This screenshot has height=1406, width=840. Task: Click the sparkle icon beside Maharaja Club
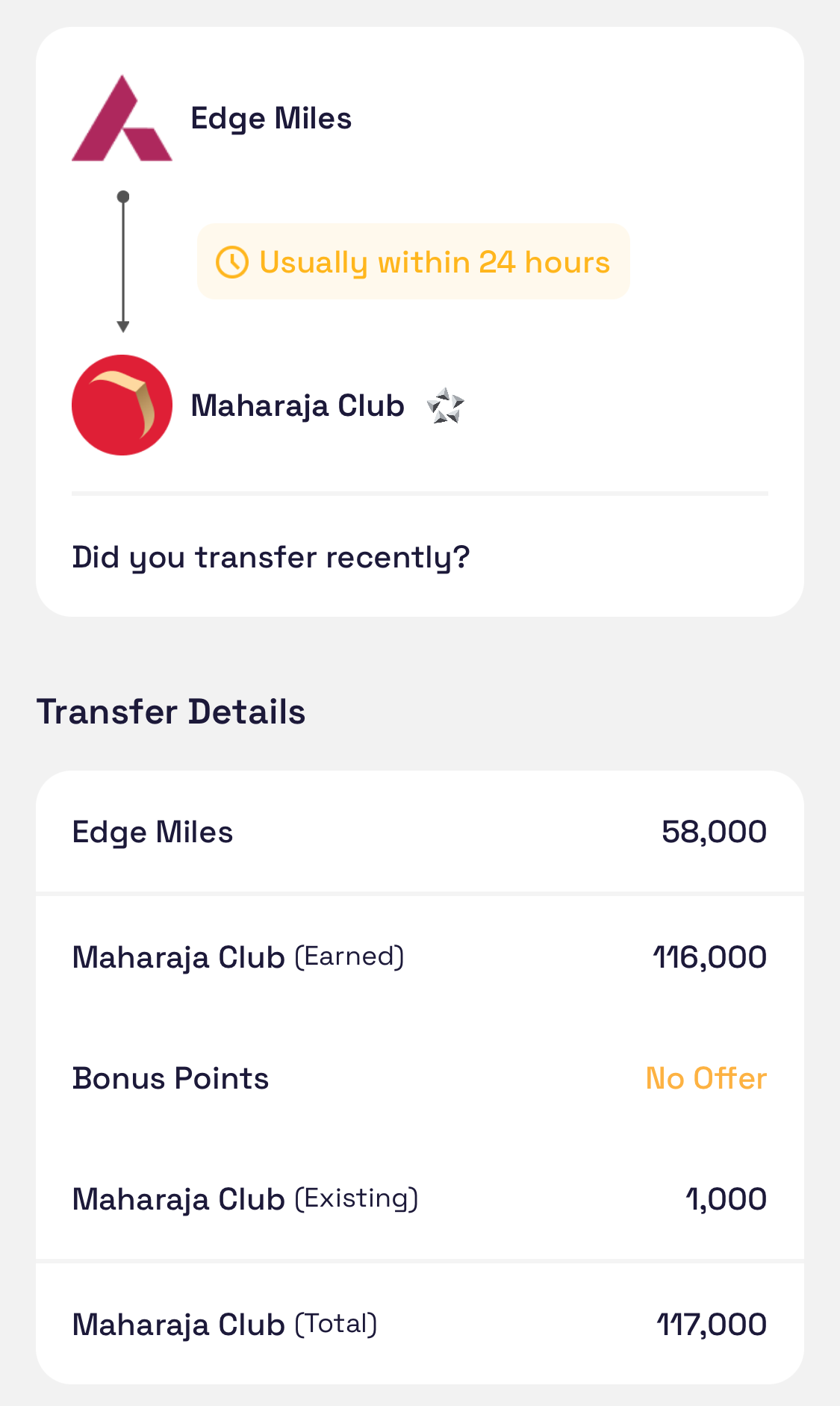[446, 405]
